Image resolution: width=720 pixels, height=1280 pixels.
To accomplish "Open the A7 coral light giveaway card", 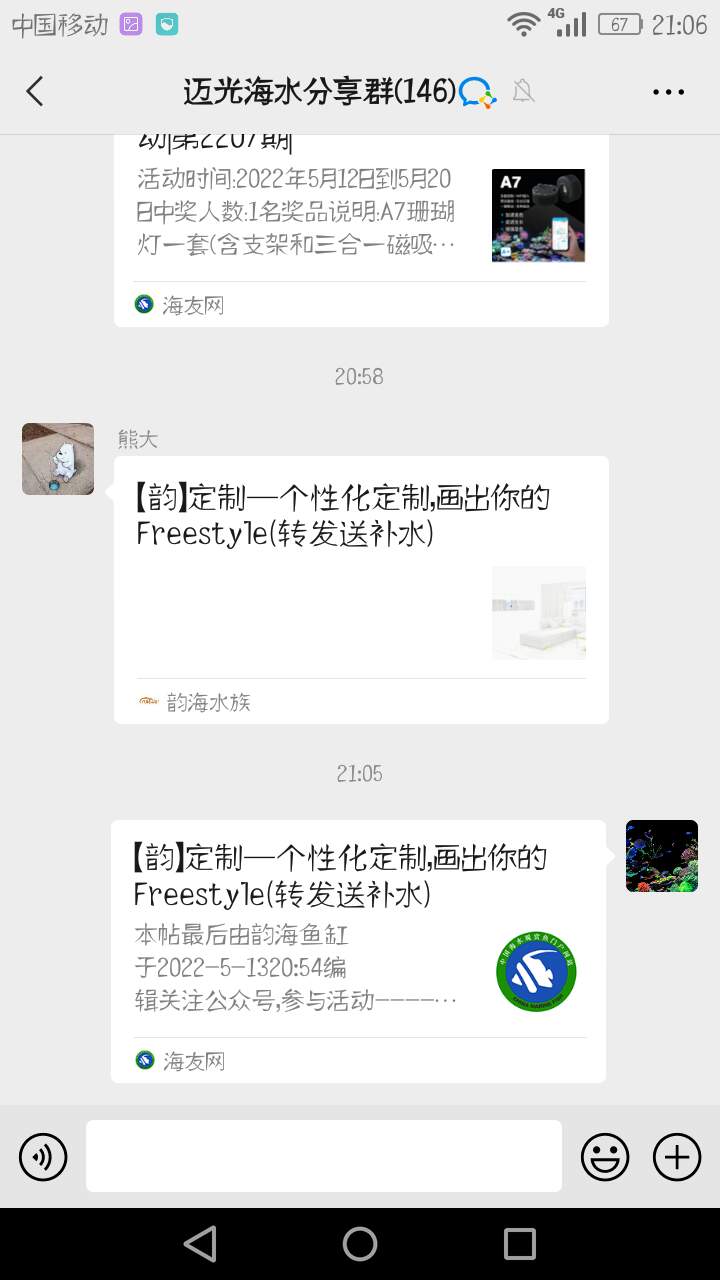I will point(361,230).
